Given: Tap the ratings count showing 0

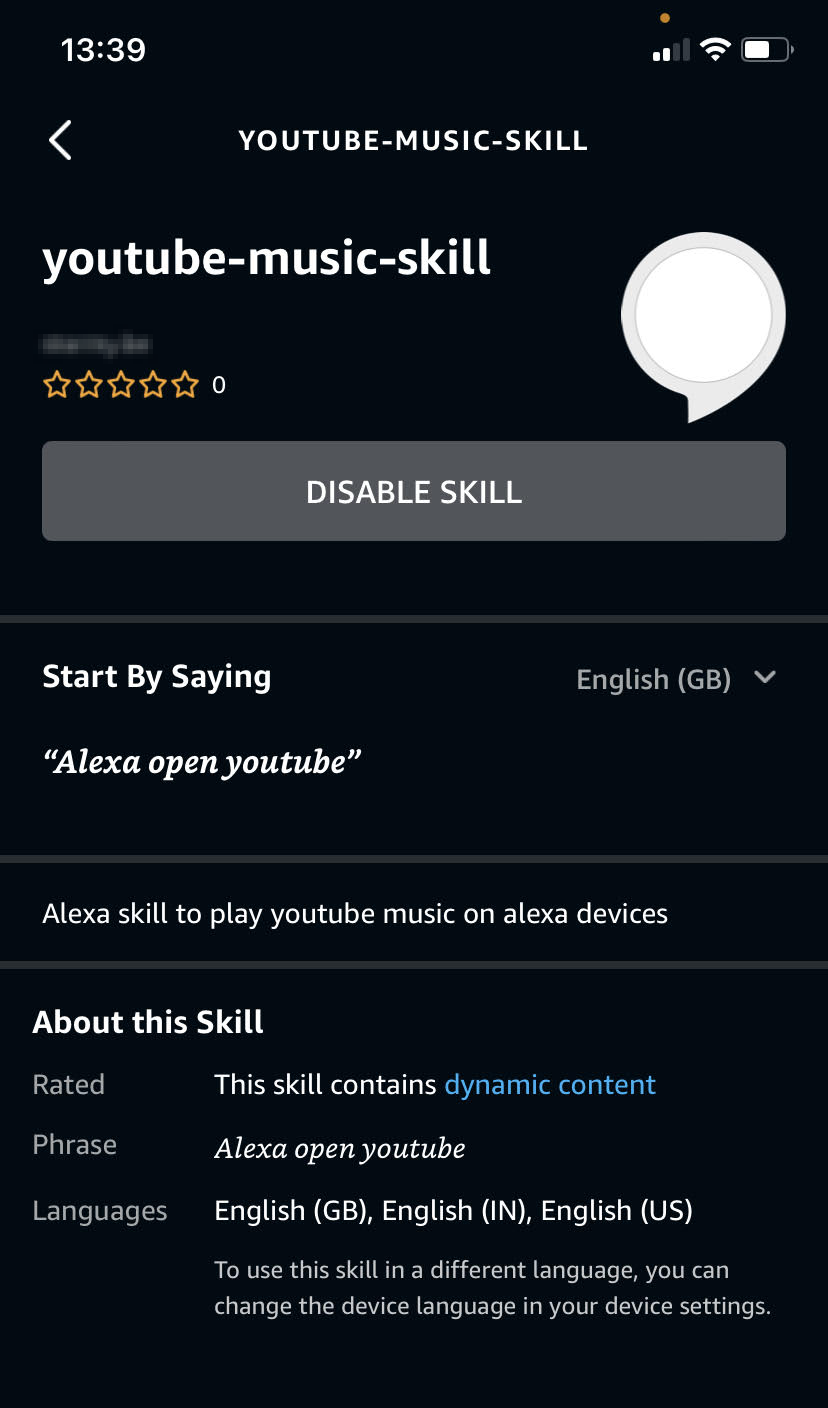Looking at the screenshot, I should (219, 385).
